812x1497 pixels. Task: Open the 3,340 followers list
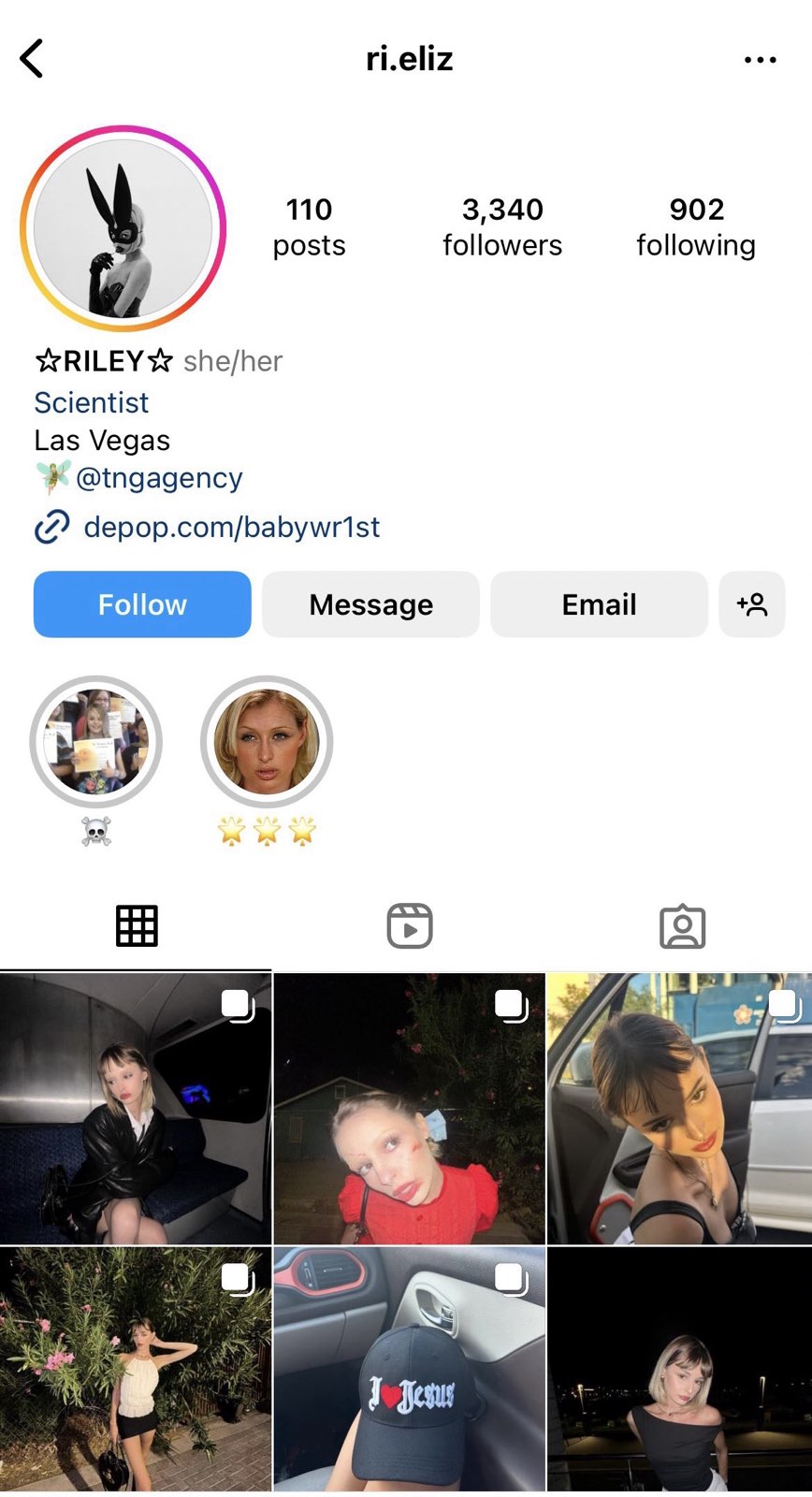502,226
